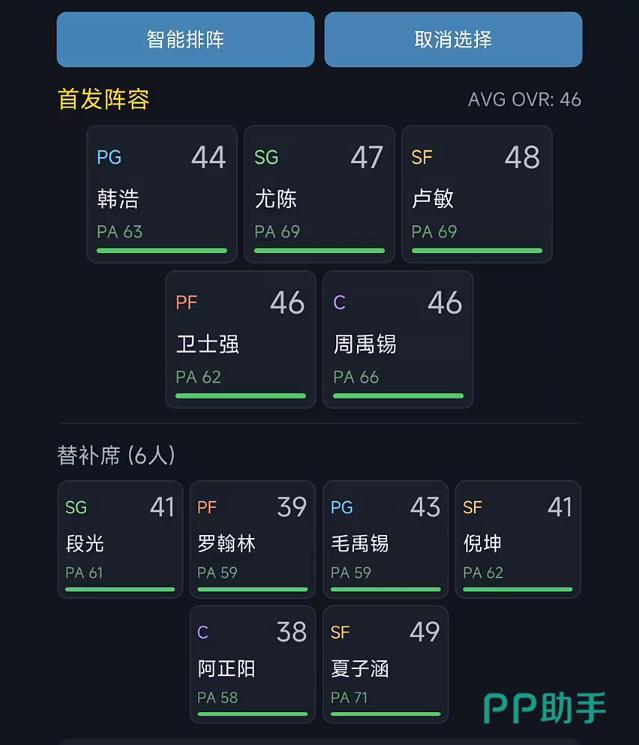
Task: Choose starting C 周禹锡 card
Action: [x=398, y=339]
